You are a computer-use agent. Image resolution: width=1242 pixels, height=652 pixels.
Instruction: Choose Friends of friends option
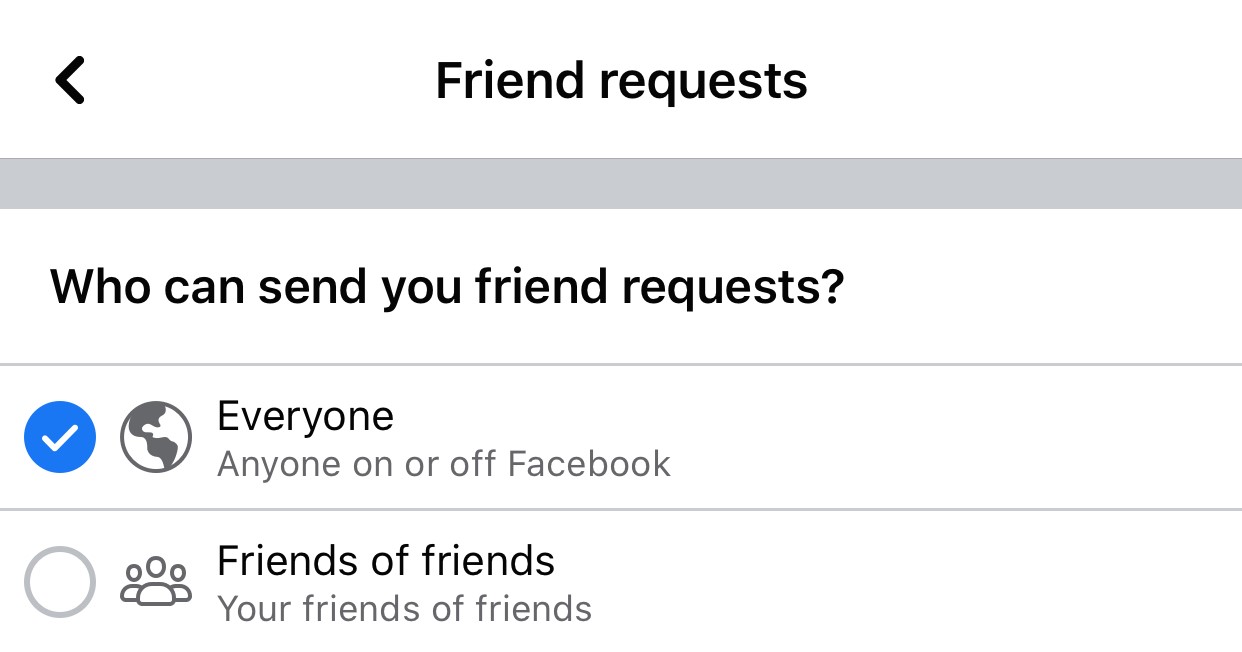pos(60,582)
